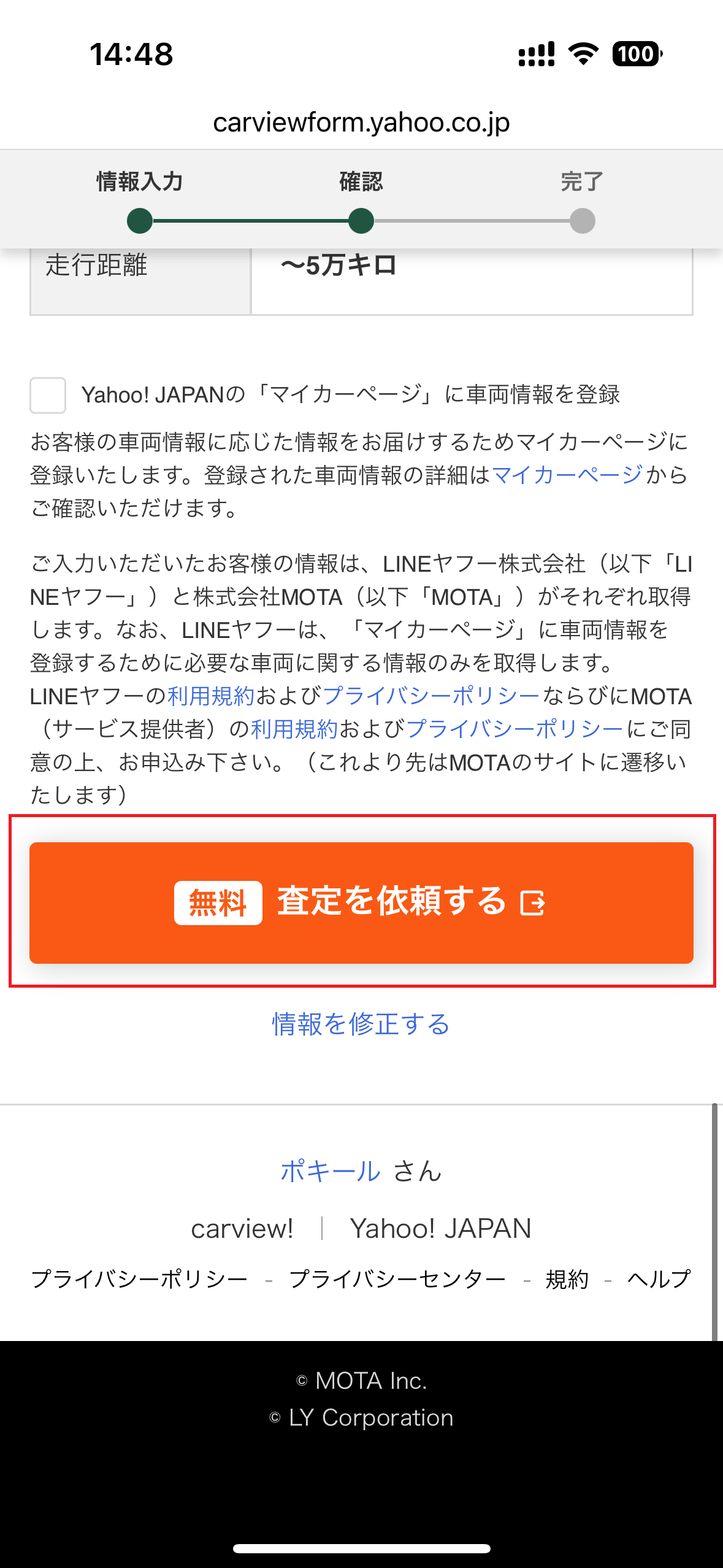This screenshot has height=1568, width=723.
Task: Open LINEヤフー's 利用規約 link
Action: 210,696
